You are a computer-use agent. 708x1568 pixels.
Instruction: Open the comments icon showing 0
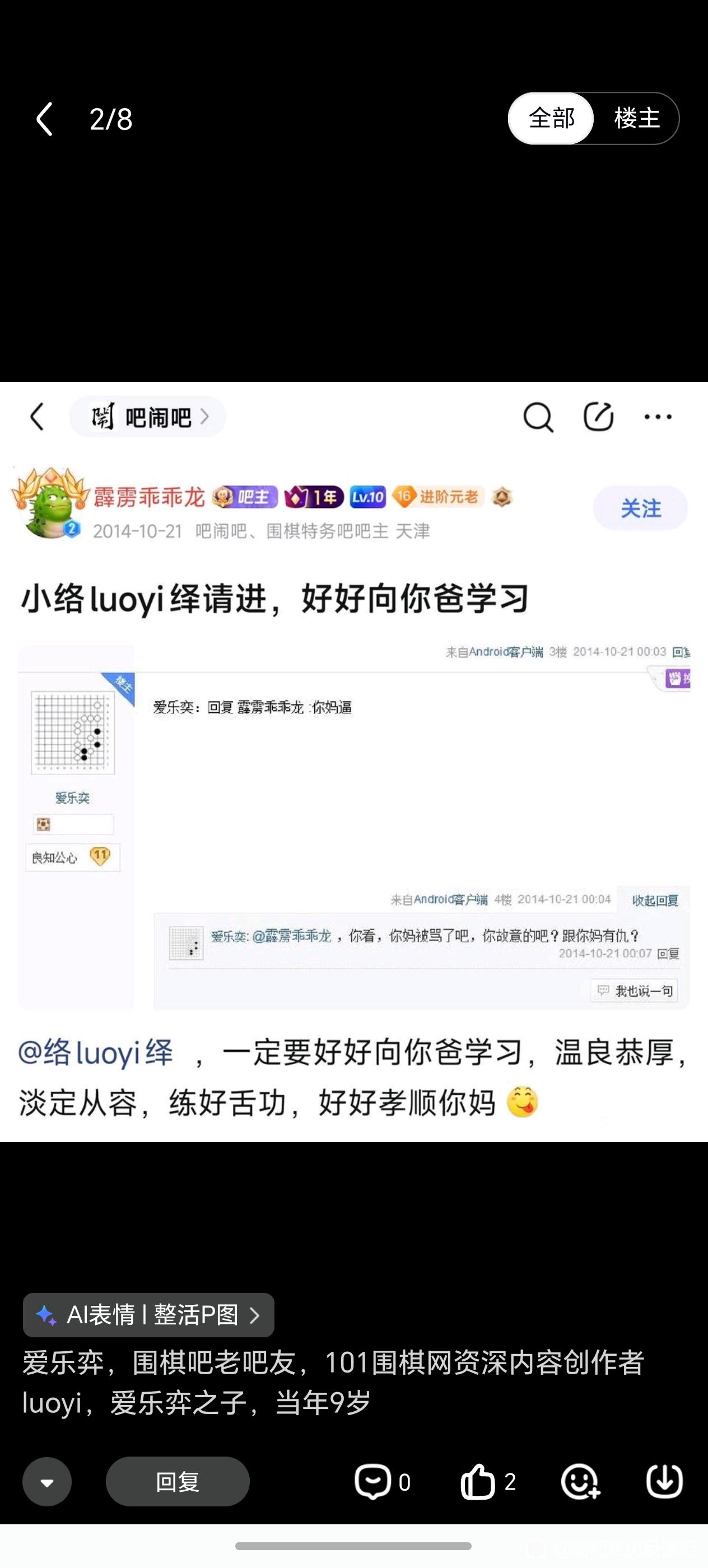[383, 1482]
